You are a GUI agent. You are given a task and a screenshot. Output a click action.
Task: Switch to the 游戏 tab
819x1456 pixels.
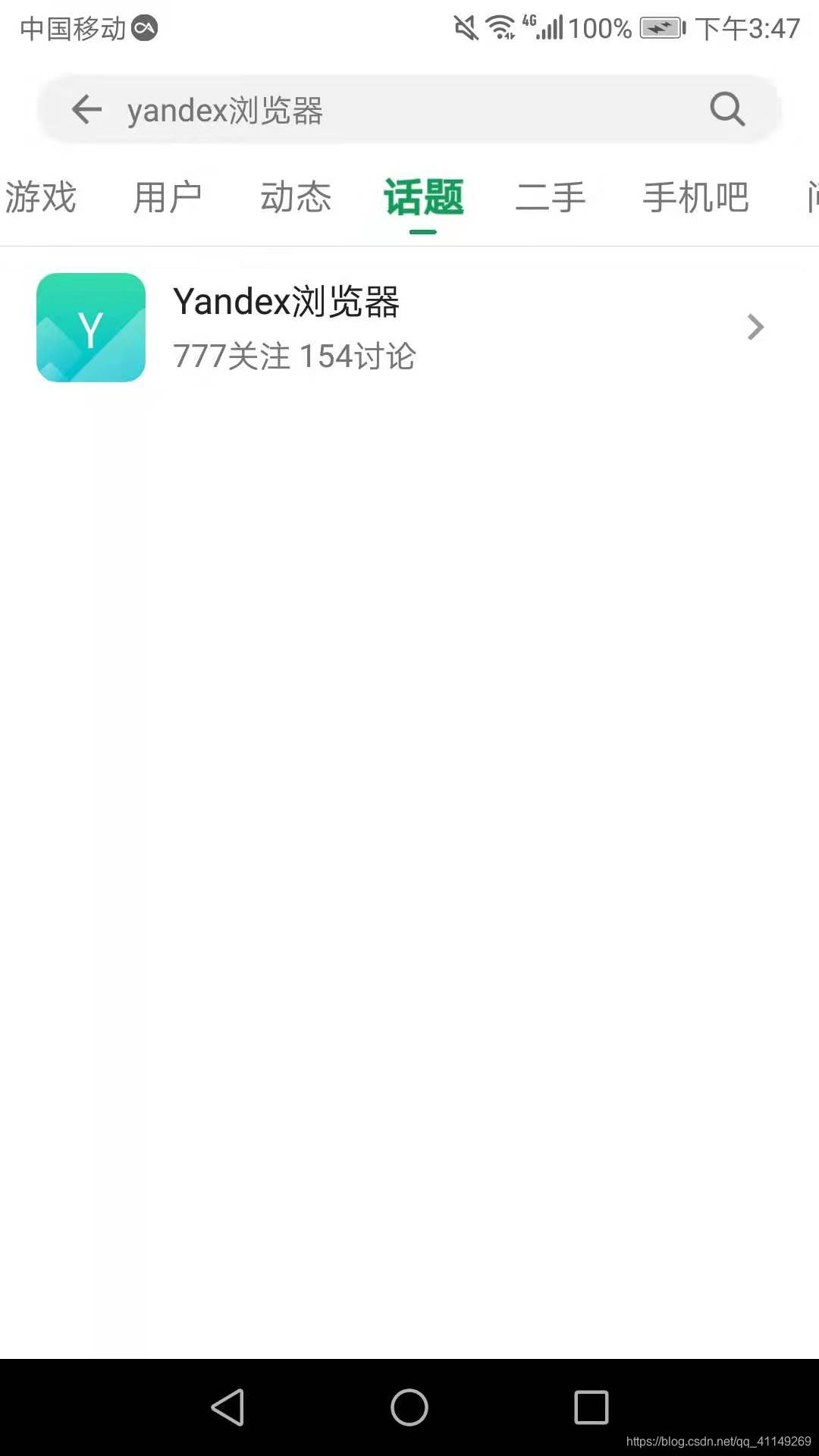click(x=41, y=198)
